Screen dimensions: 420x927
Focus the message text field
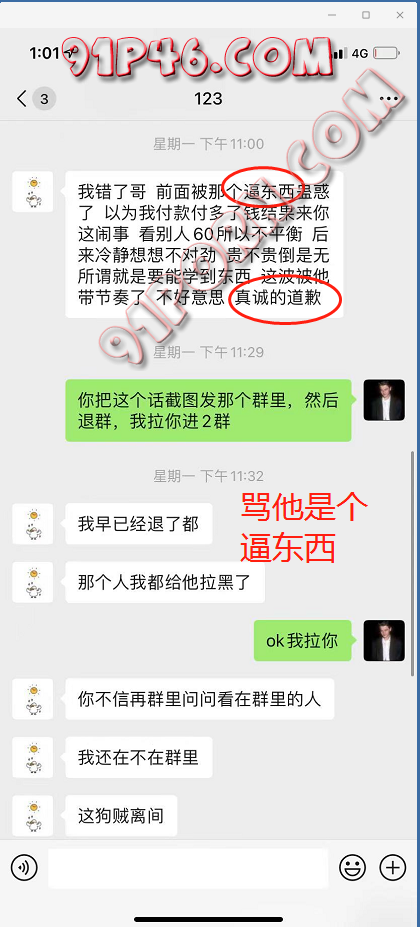pos(188,868)
